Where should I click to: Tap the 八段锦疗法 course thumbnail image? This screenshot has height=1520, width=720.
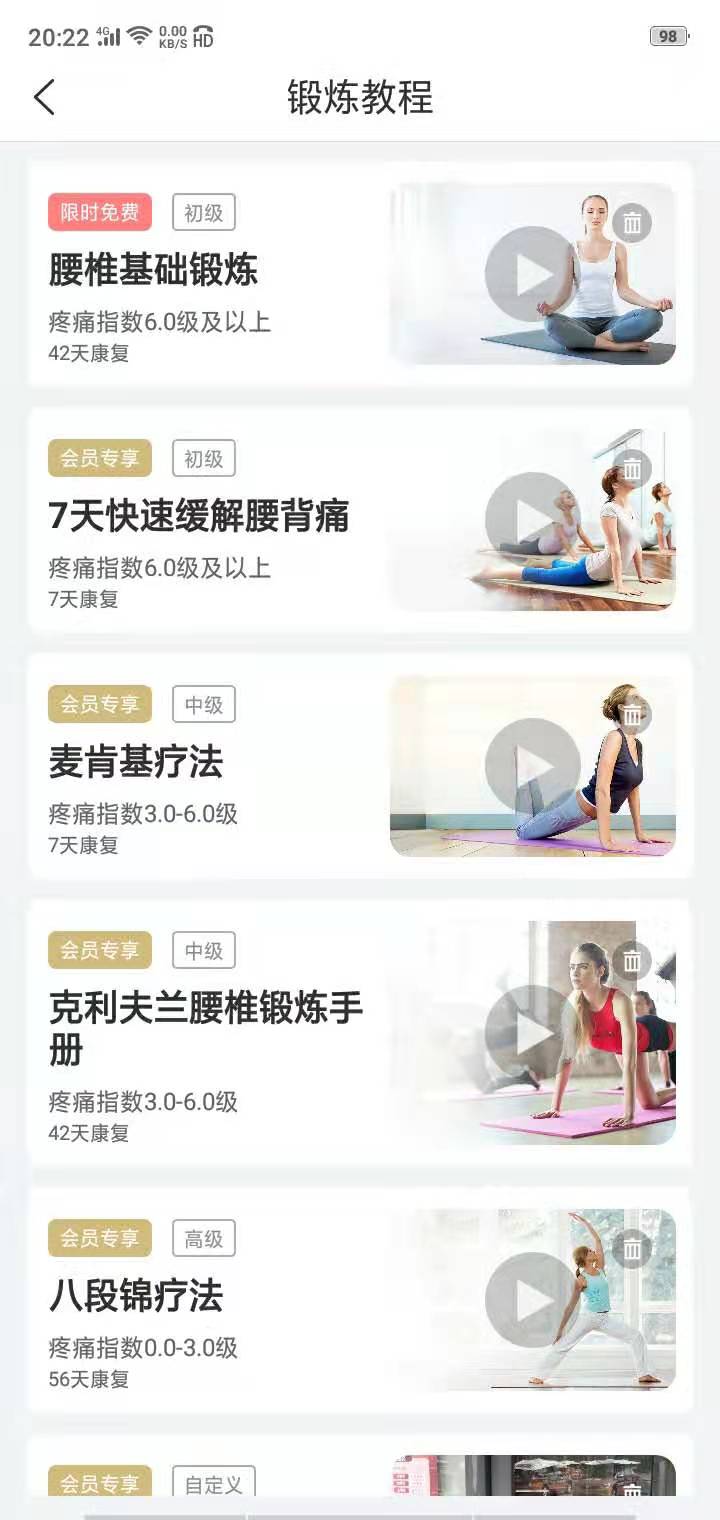coord(536,1296)
